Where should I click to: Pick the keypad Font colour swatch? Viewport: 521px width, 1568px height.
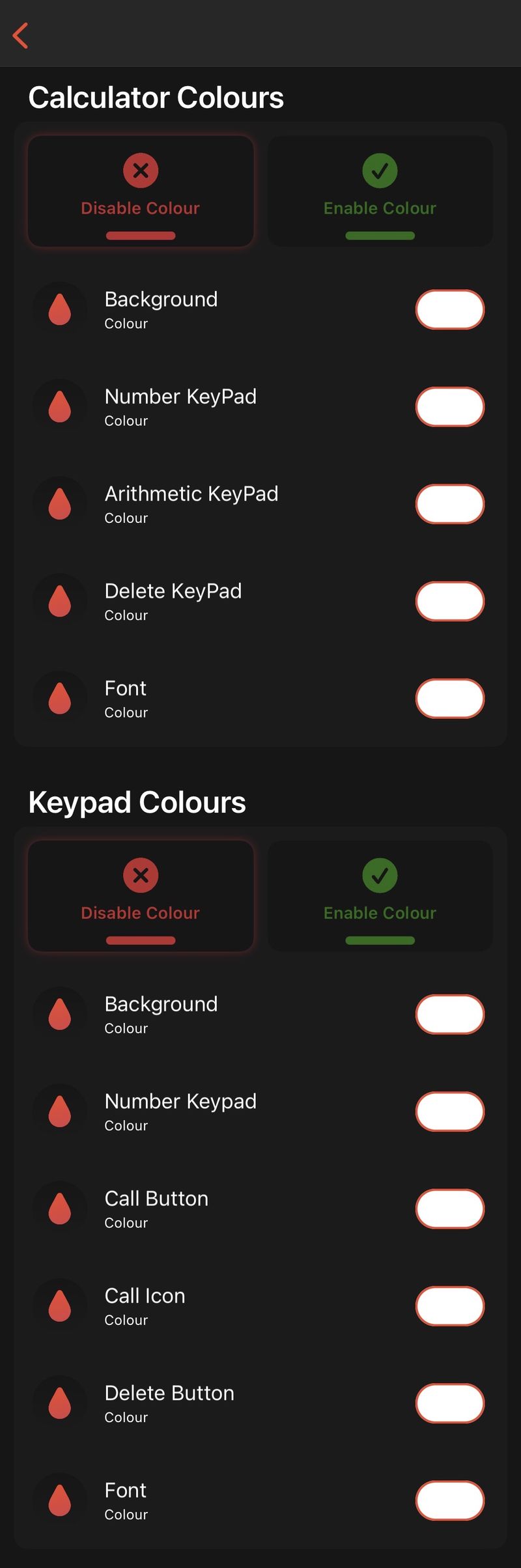(450, 1500)
